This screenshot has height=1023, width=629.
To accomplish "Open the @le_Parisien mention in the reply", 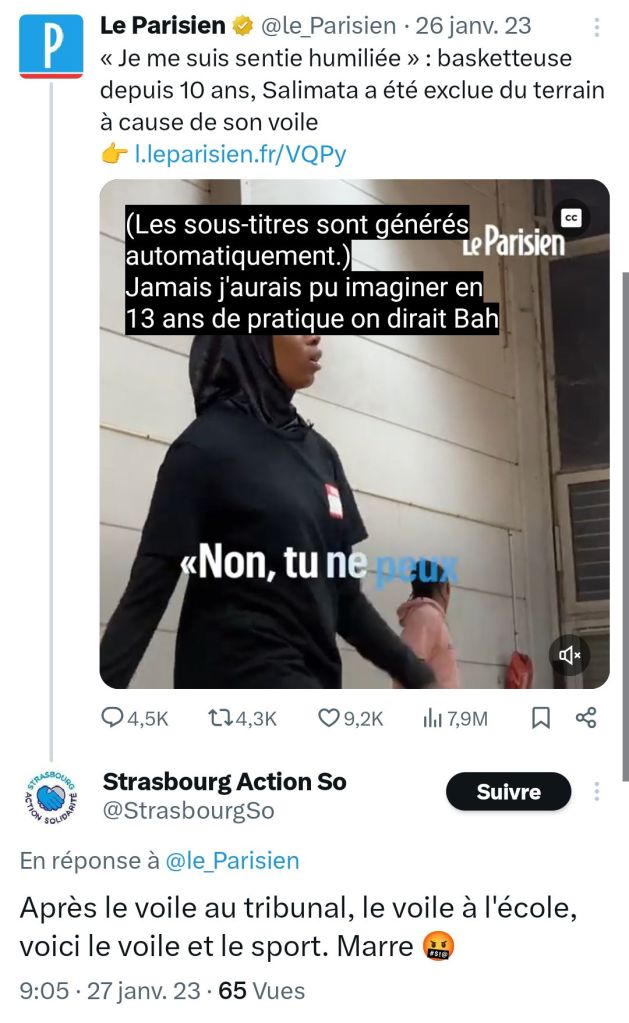I will point(232,860).
